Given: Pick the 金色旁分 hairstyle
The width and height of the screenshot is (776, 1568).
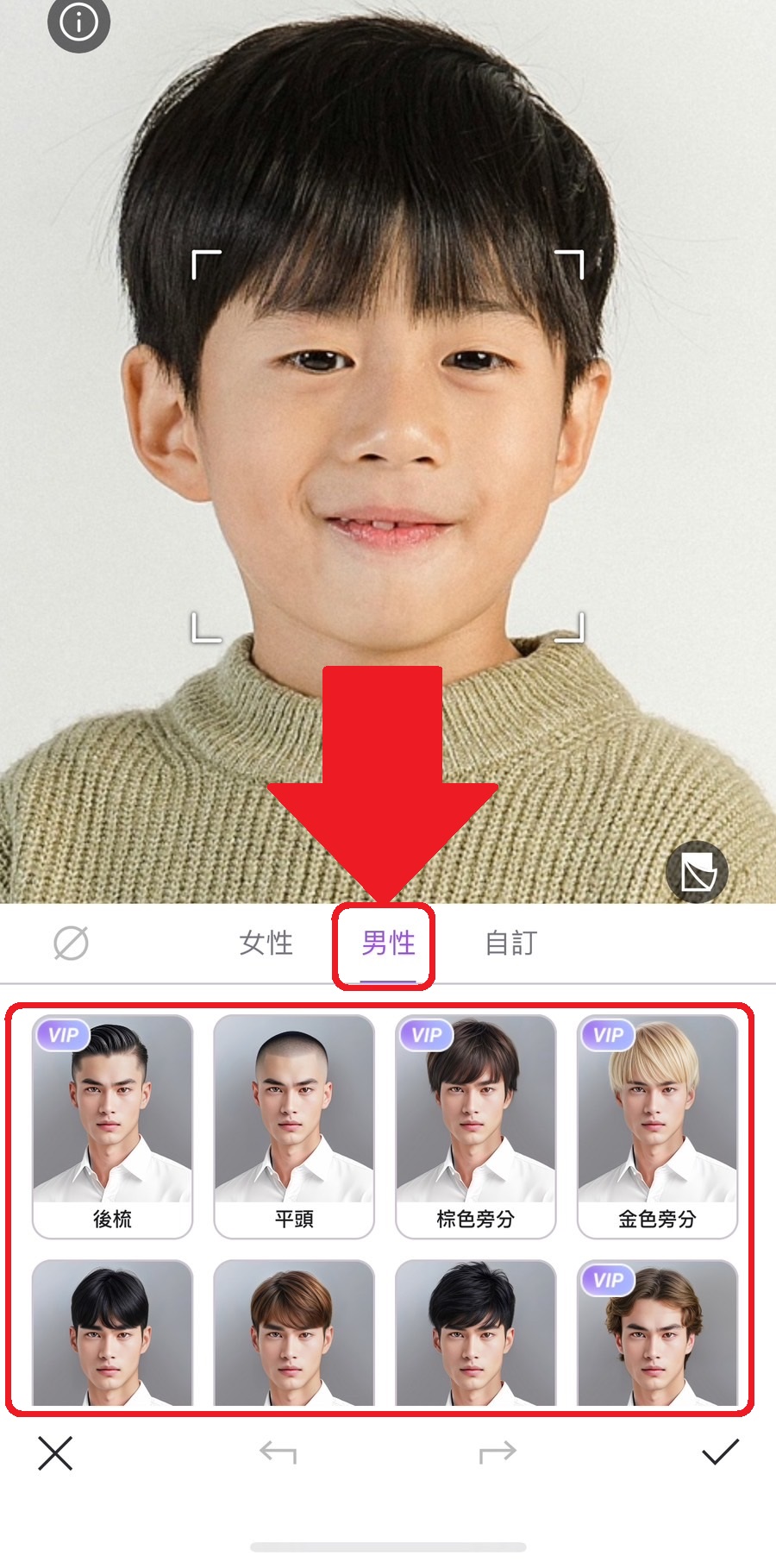Looking at the screenshot, I should tap(657, 1126).
